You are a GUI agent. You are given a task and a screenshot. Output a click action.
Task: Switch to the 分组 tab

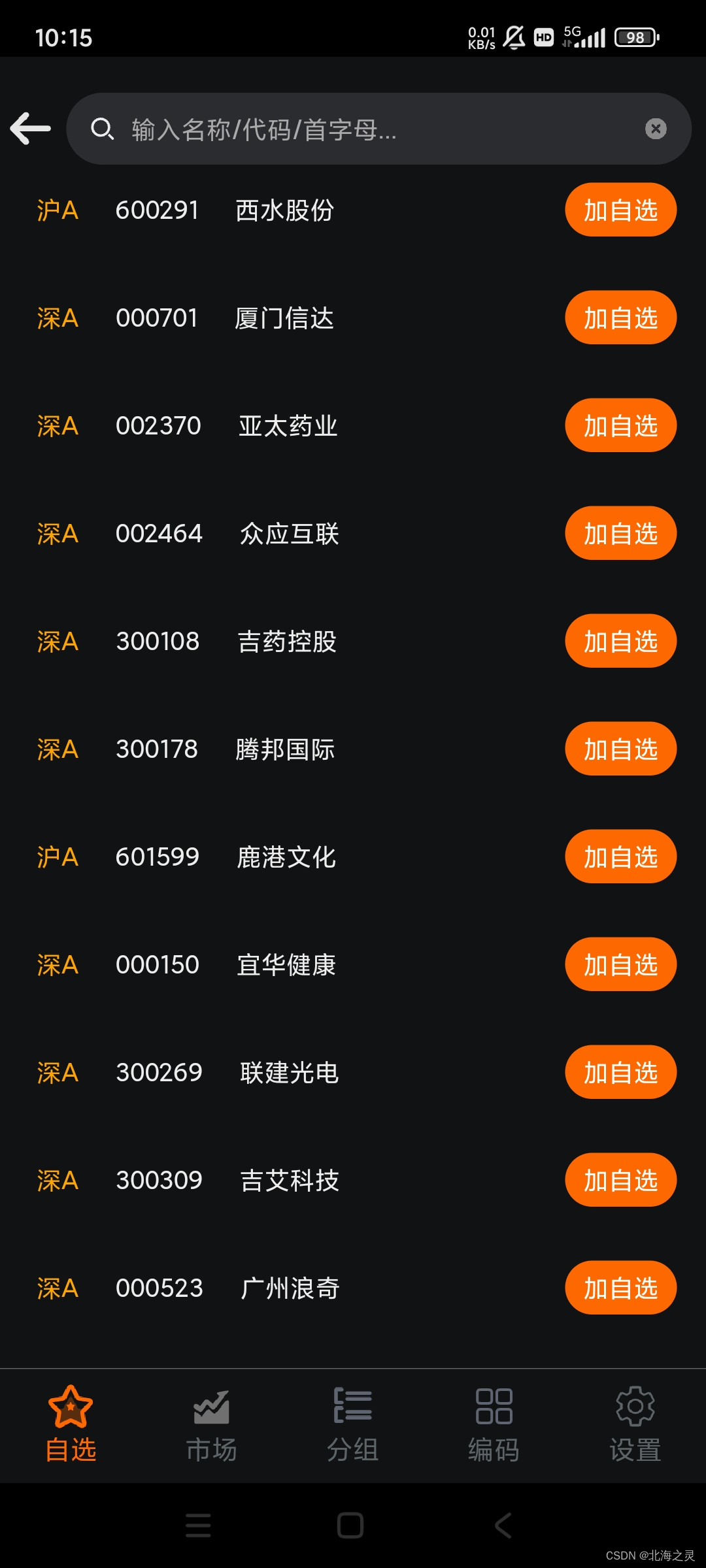click(353, 1424)
